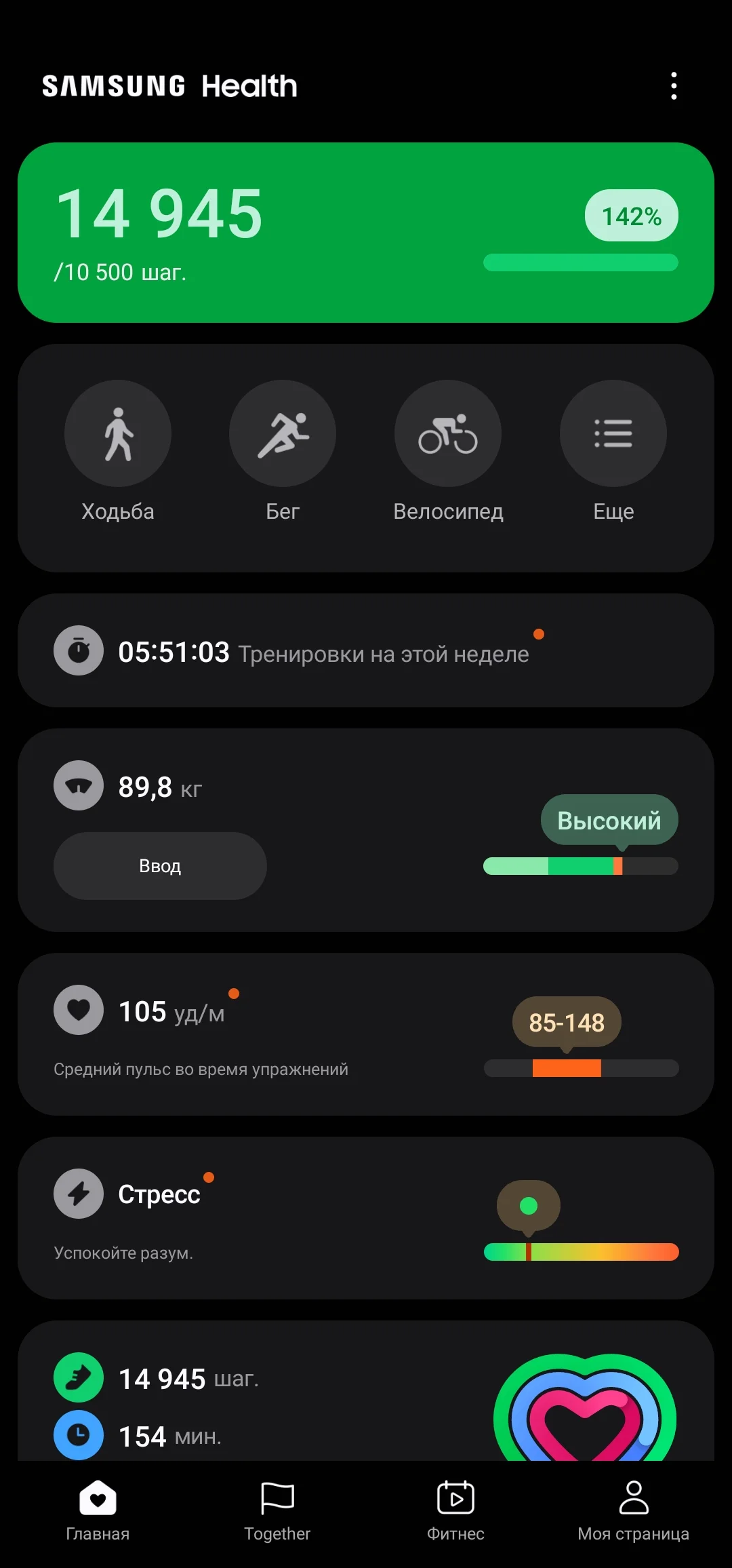
Task: Tap the 85-148 heart rate range bubble
Action: [565, 1022]
